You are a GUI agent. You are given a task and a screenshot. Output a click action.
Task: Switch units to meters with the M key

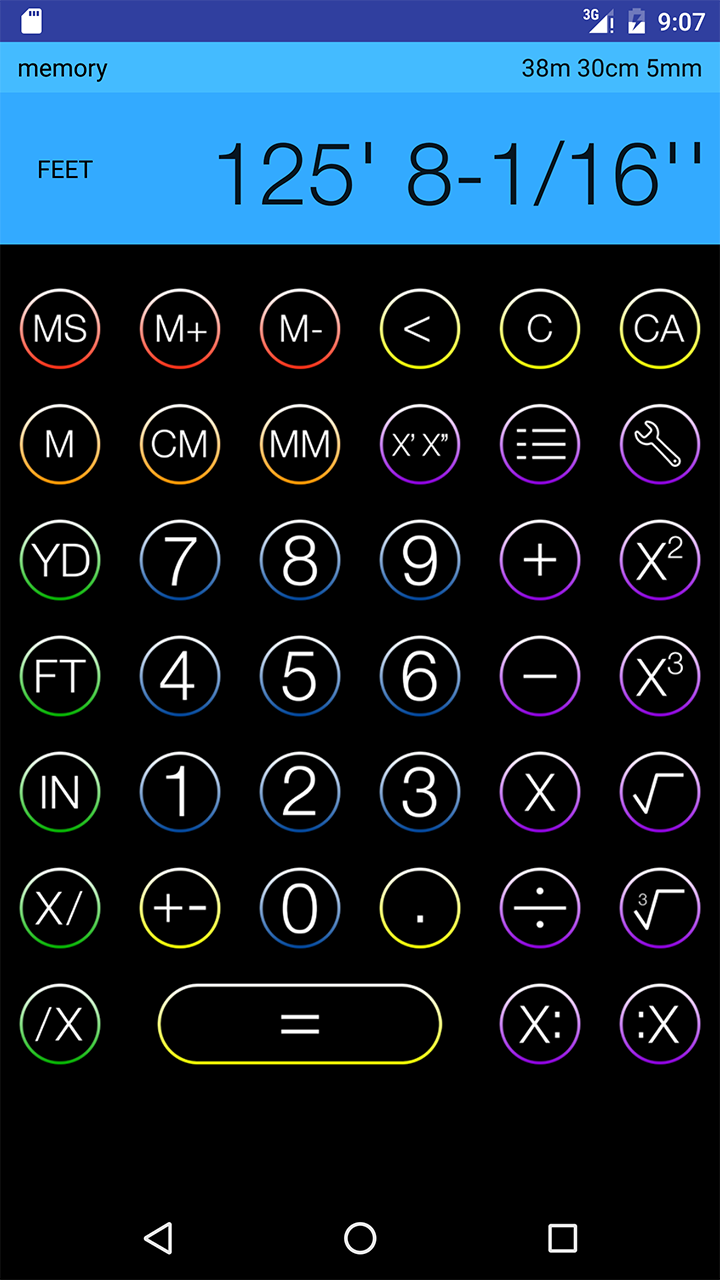point(60,444)
